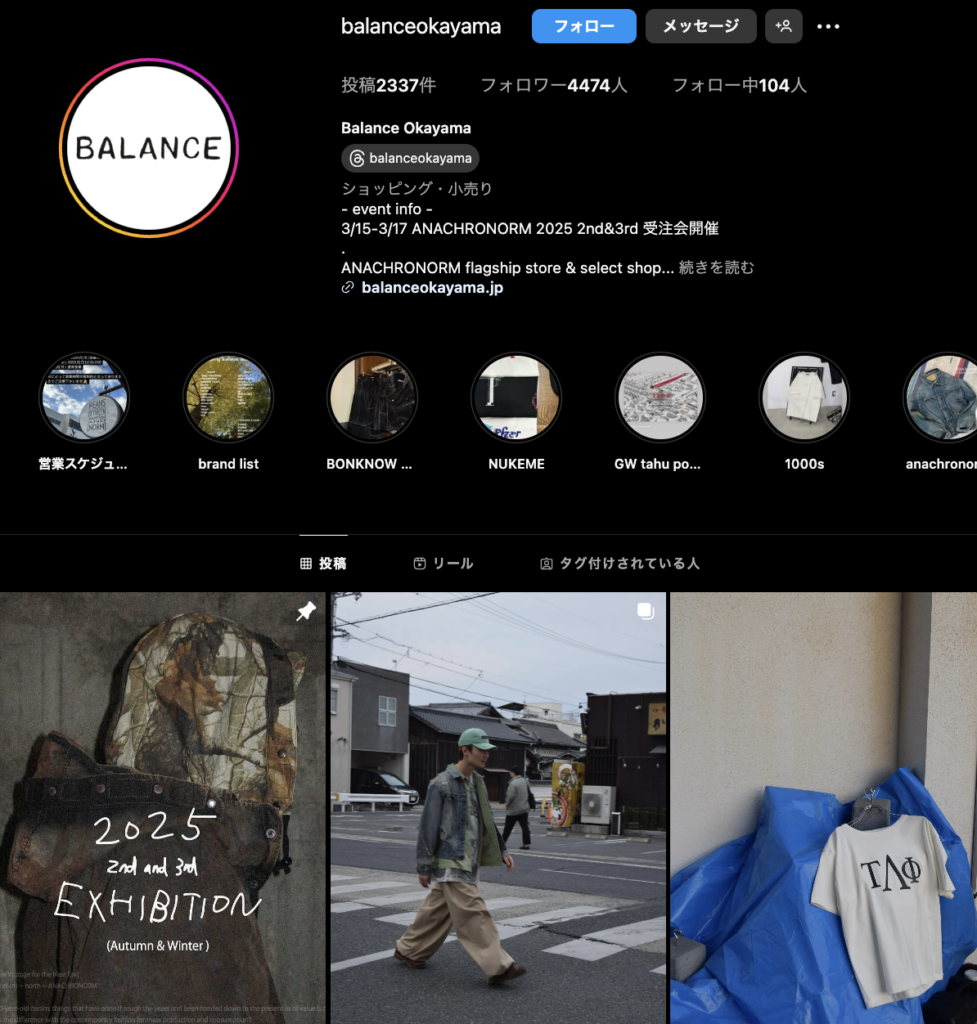Image resolution: width=977 pixels, height=1024 pixels.
Task: Open the balanceokayama Threads badge
Action: tap(410, 158)
